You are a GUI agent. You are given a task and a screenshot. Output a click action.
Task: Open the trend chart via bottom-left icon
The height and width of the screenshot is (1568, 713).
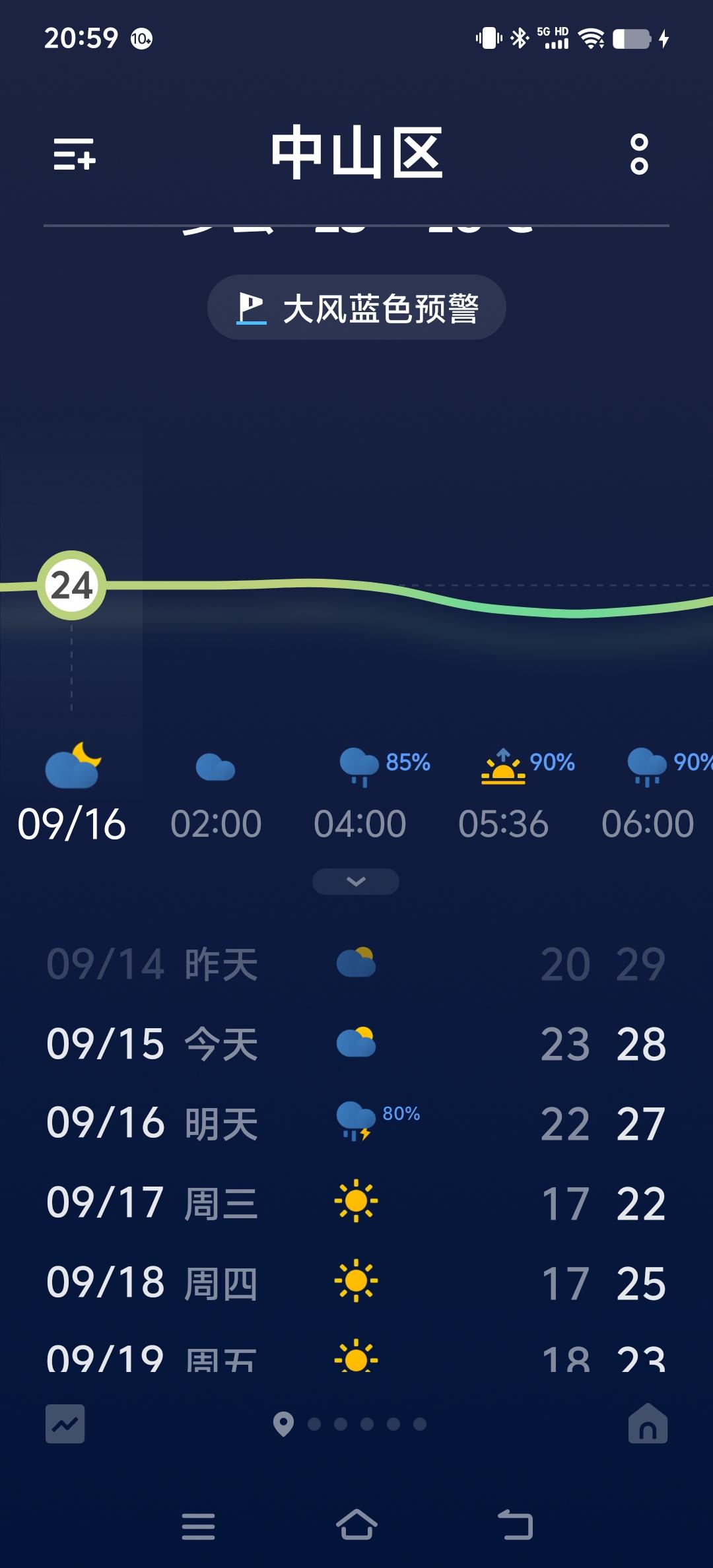point(65,1425)
